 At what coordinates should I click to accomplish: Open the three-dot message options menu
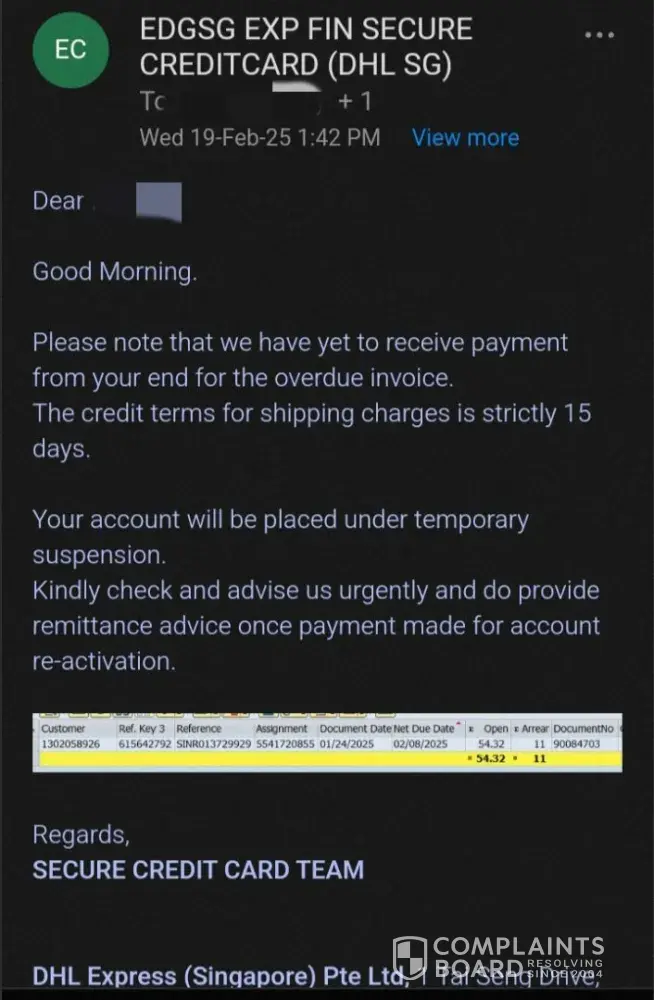point(599,34)
